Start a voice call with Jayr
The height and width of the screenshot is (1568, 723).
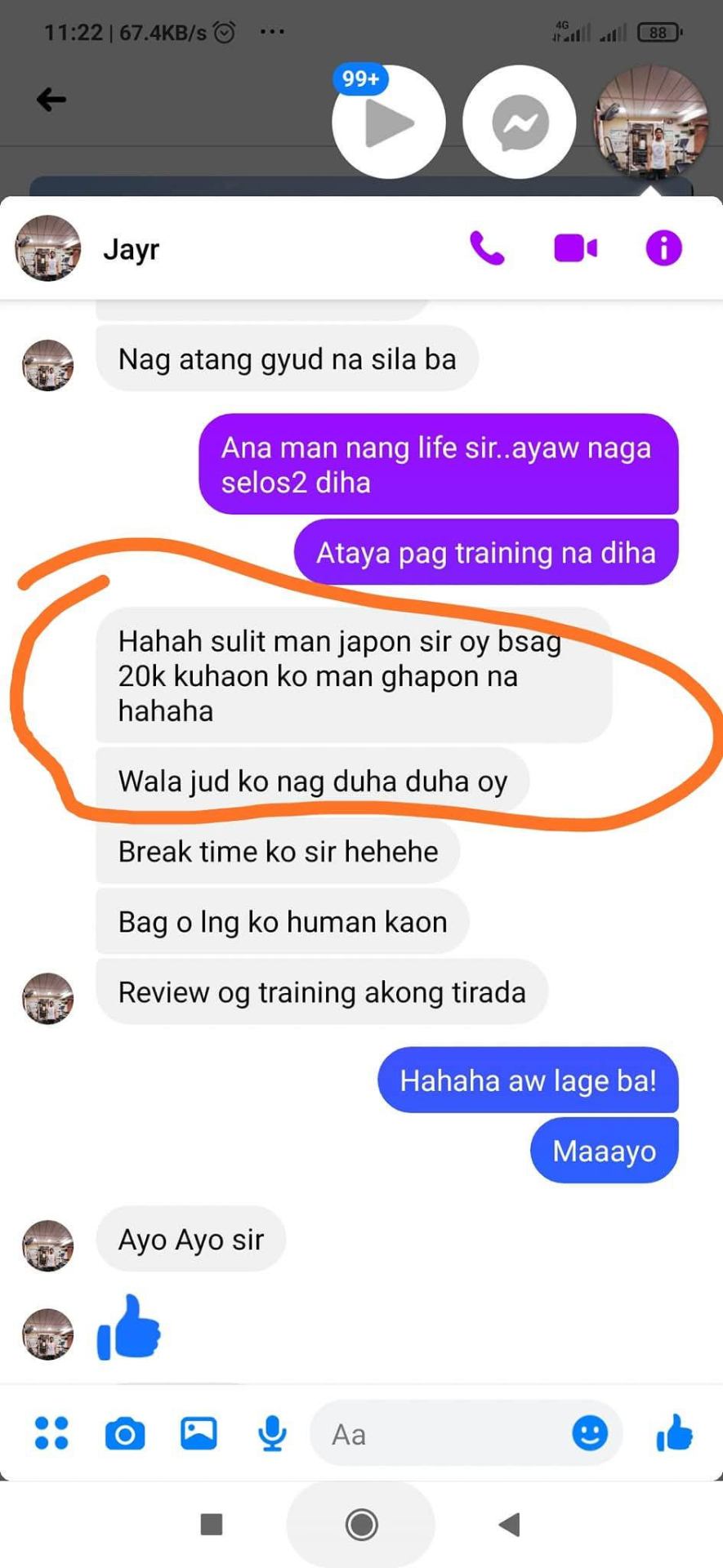pos(487,248)
